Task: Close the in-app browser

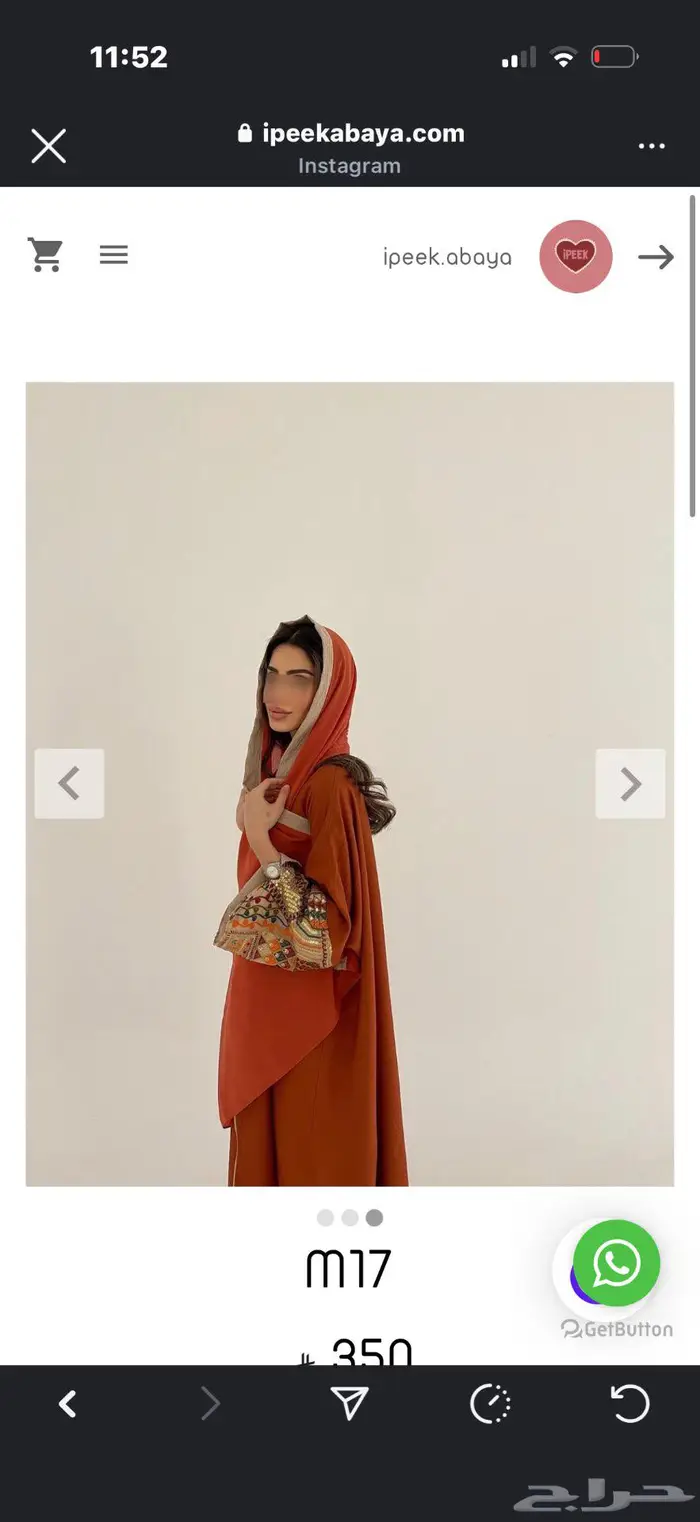Action: [48, 146]
